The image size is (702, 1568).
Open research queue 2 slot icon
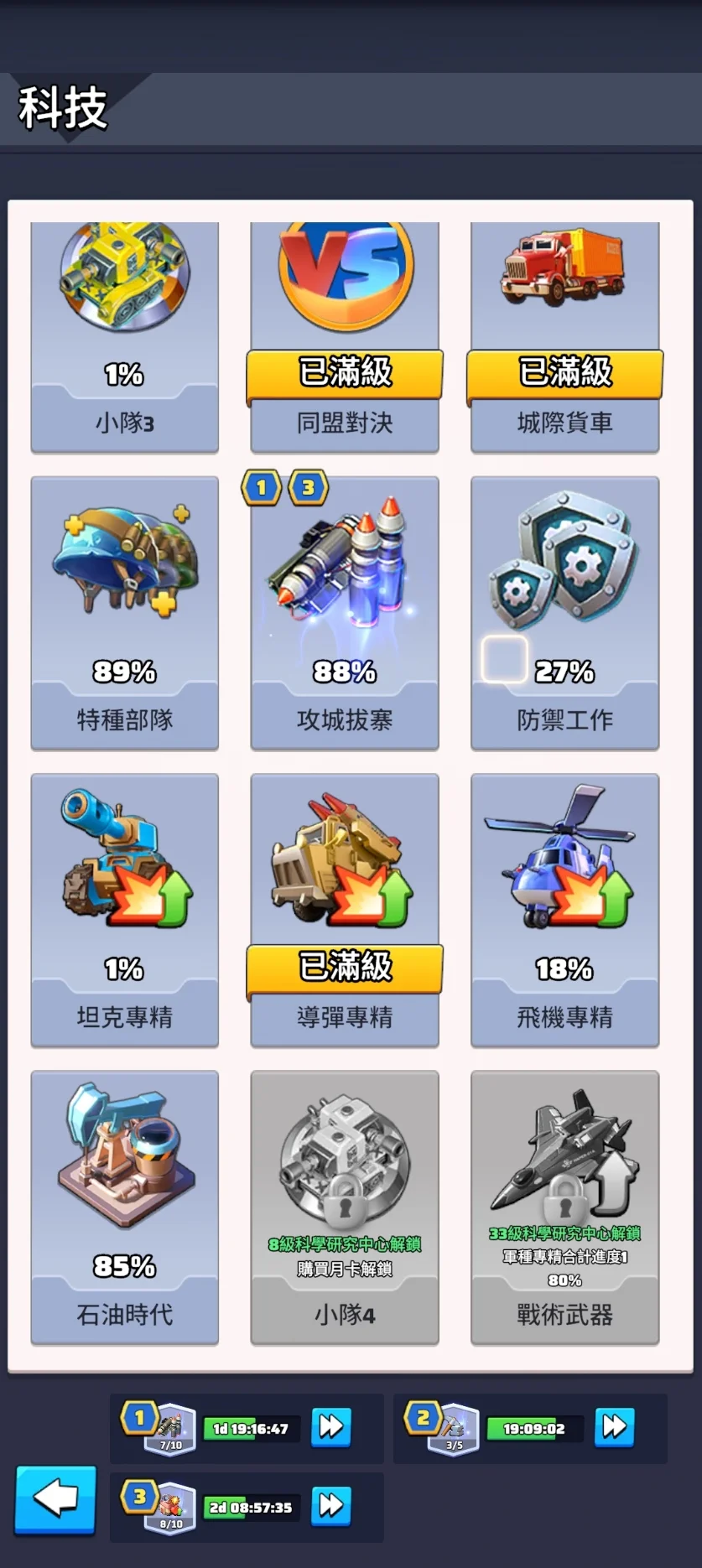(454, 1428)
